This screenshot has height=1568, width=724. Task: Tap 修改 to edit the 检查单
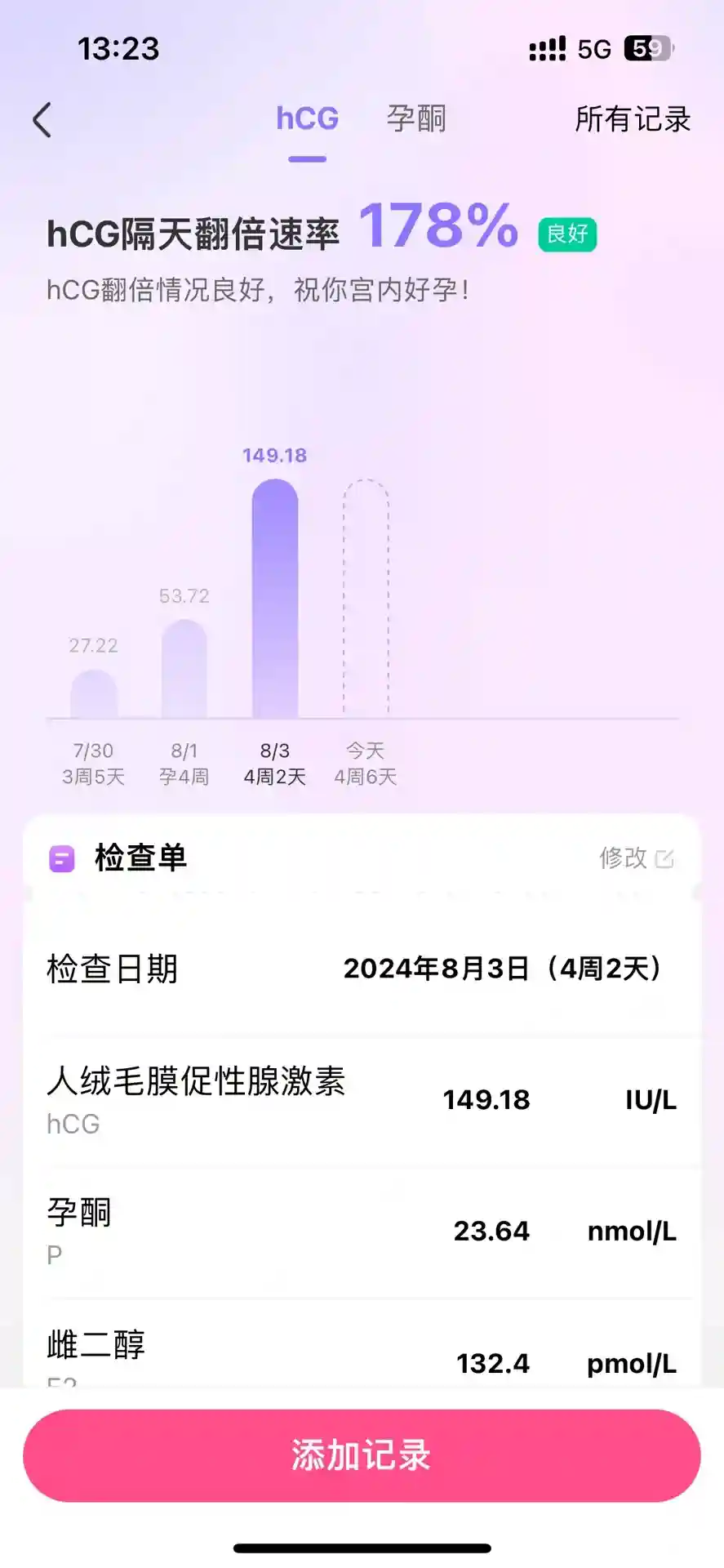(x=636, y=857)
